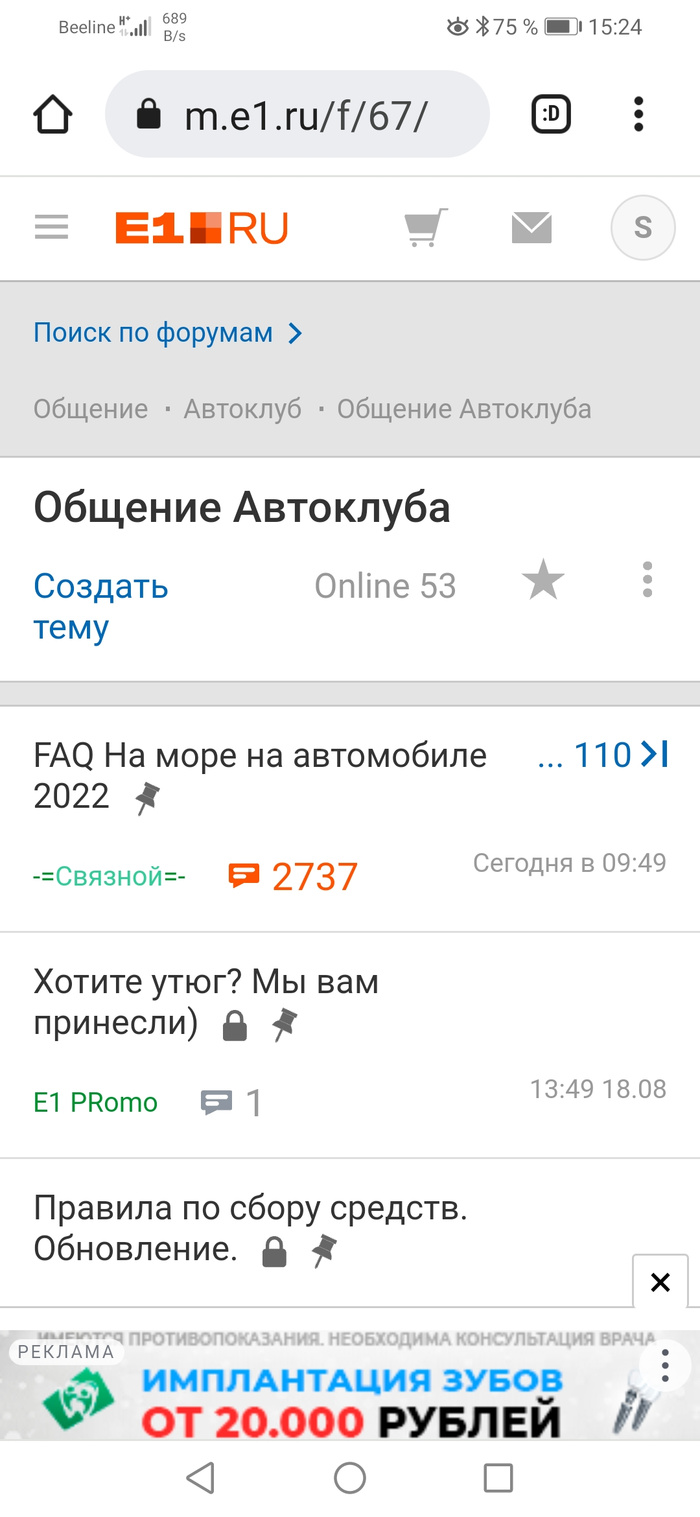Image resolution: width=700 pixels, height=1517 pixels.
Task: Open the browser tab switcher
Action: (550, 116)
